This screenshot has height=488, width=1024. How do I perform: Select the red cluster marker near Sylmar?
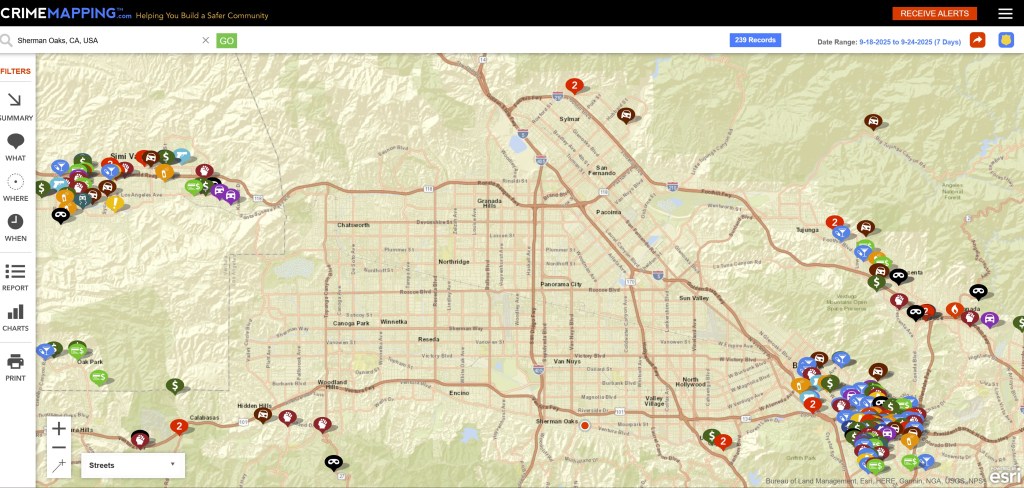coord(574,85)
